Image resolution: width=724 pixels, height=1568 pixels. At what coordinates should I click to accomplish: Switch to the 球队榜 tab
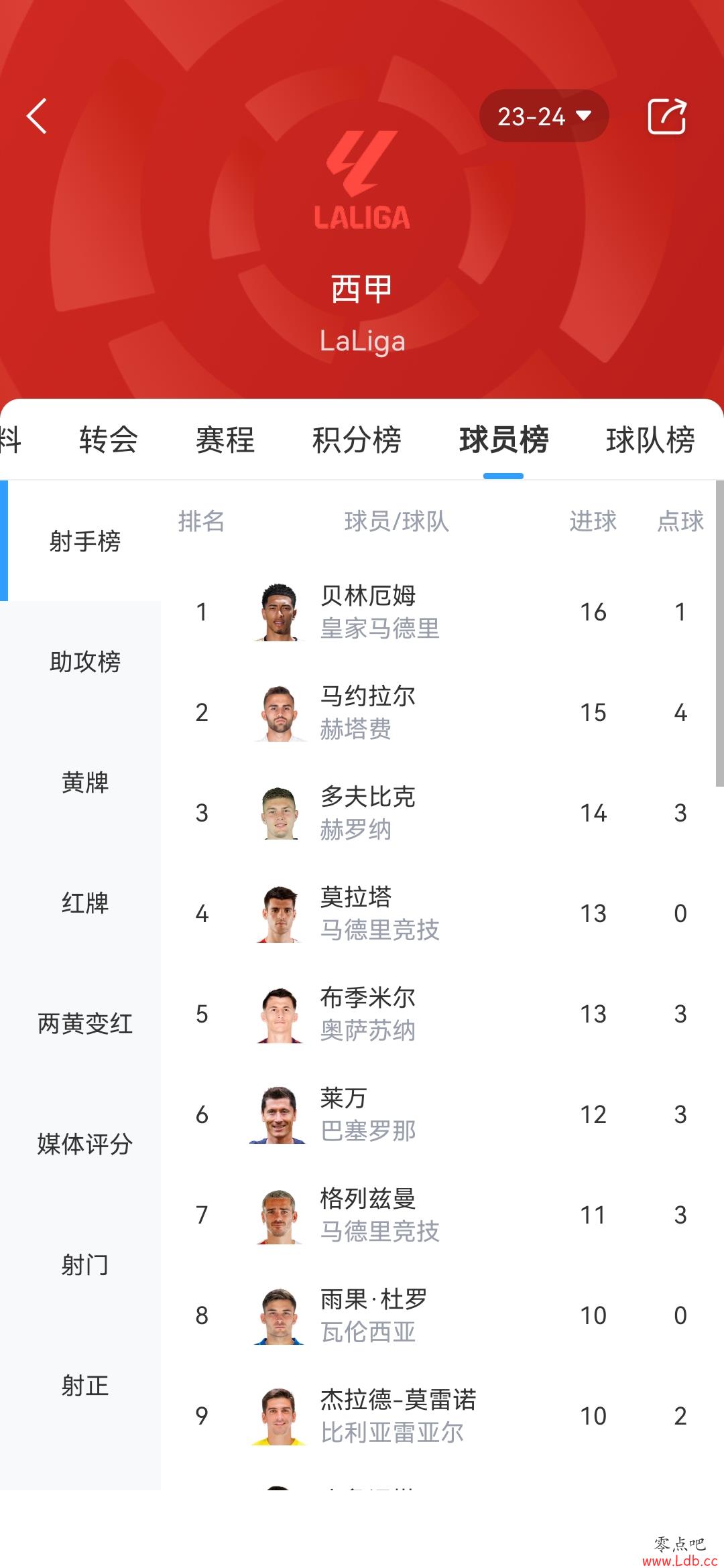(650, 440)
